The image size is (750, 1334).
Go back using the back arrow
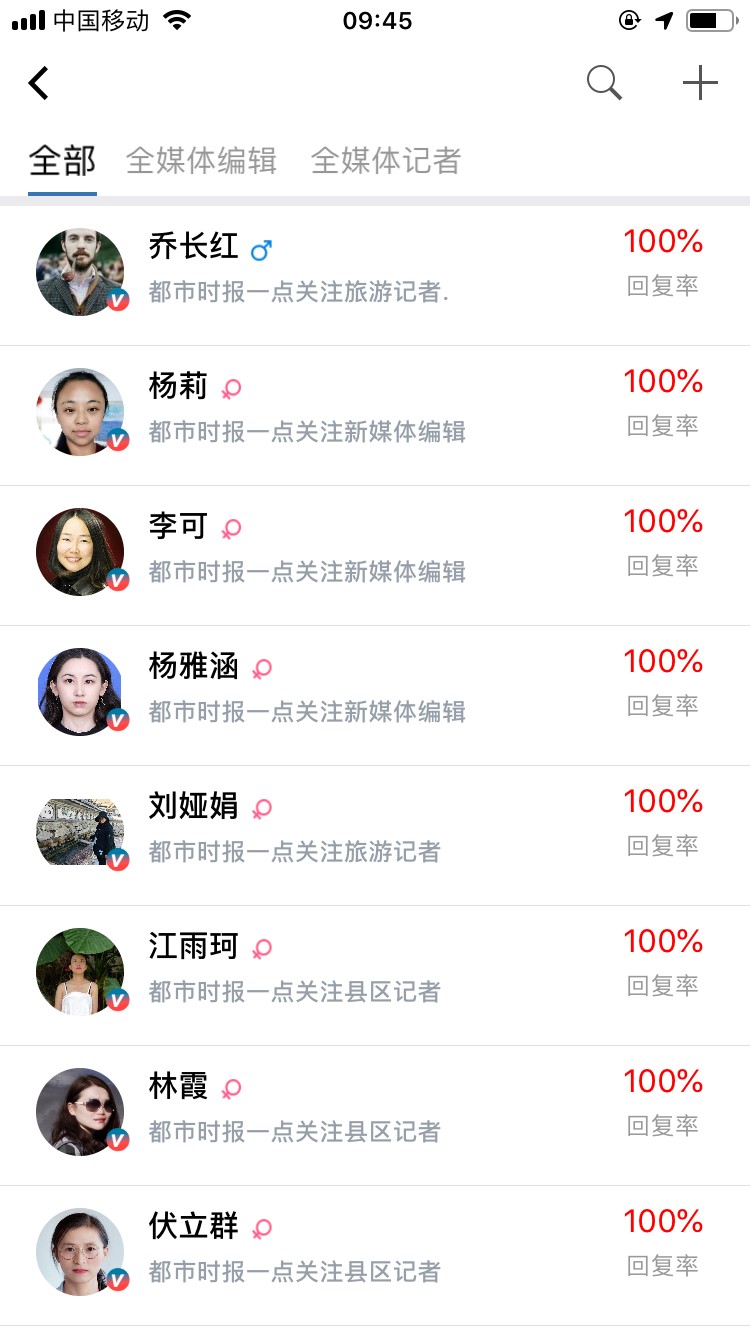pos(39,83)
